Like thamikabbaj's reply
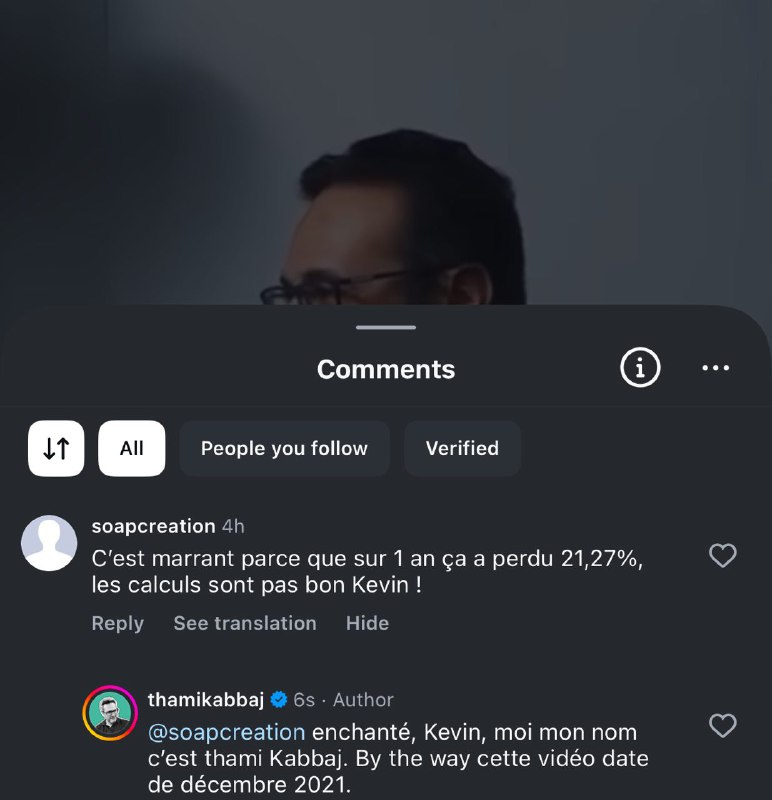Image resolution: width=772 pixels, height=800 pixels. click(x=722, y=726)
